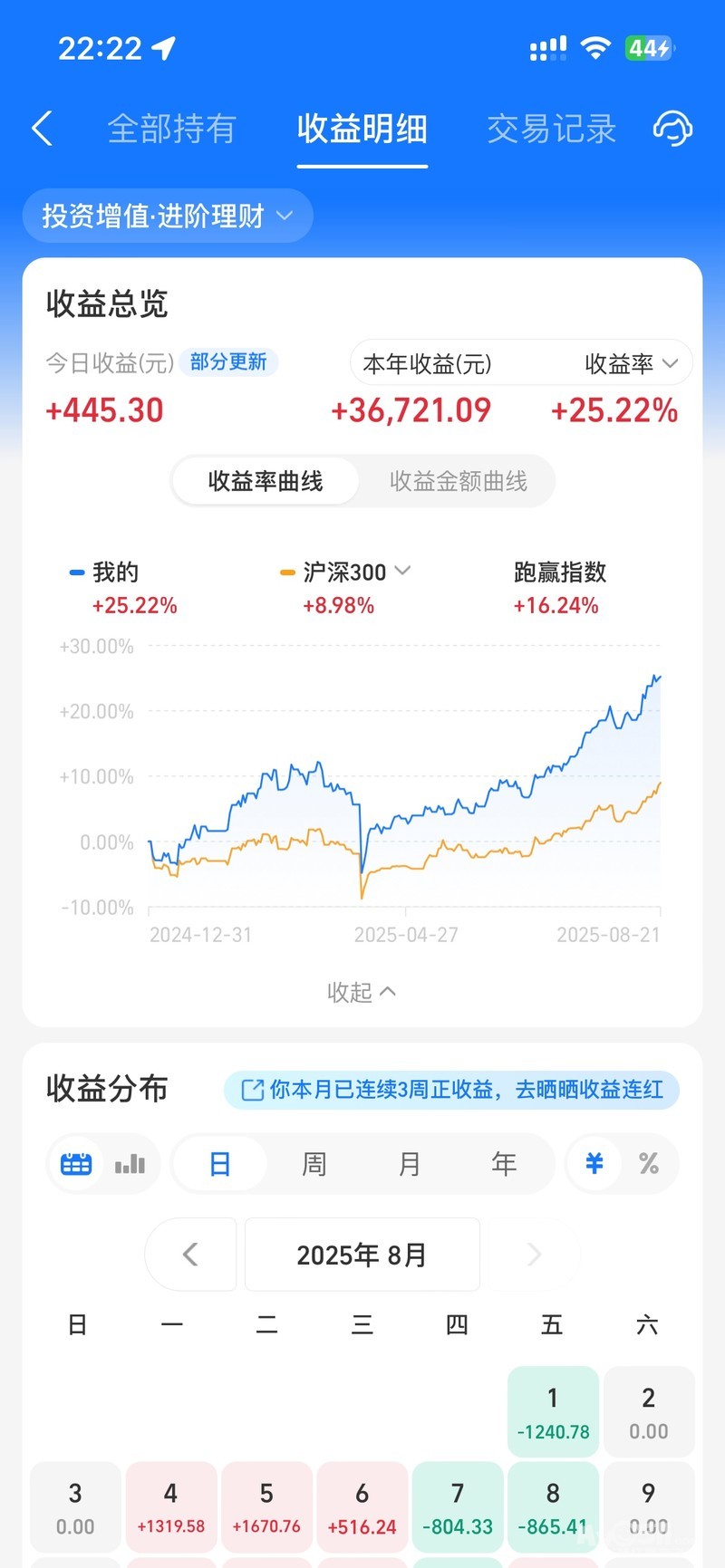
Task: Switch to 收益金额曲线 chart
Action: tap(458, 481)
